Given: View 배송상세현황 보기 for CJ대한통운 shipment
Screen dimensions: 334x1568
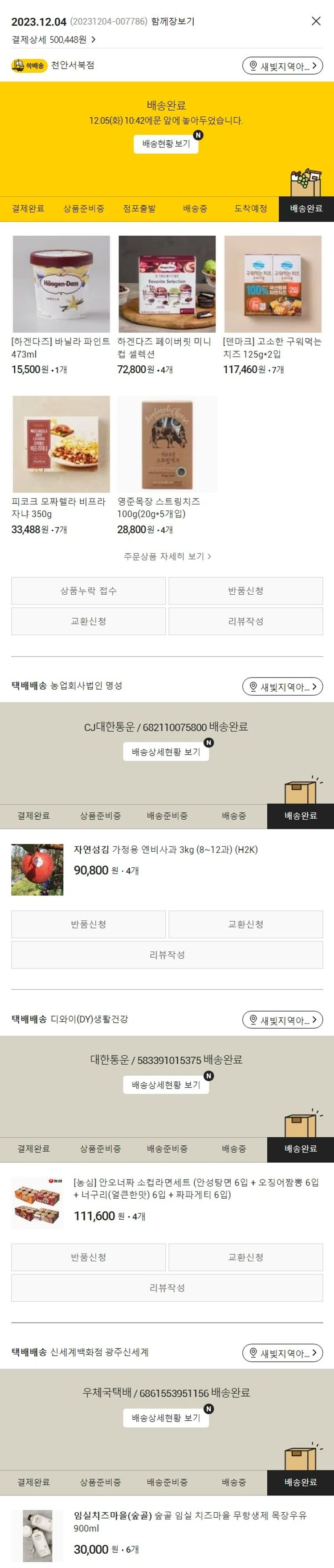Looking at the screenshot, I should pos(166,752).
